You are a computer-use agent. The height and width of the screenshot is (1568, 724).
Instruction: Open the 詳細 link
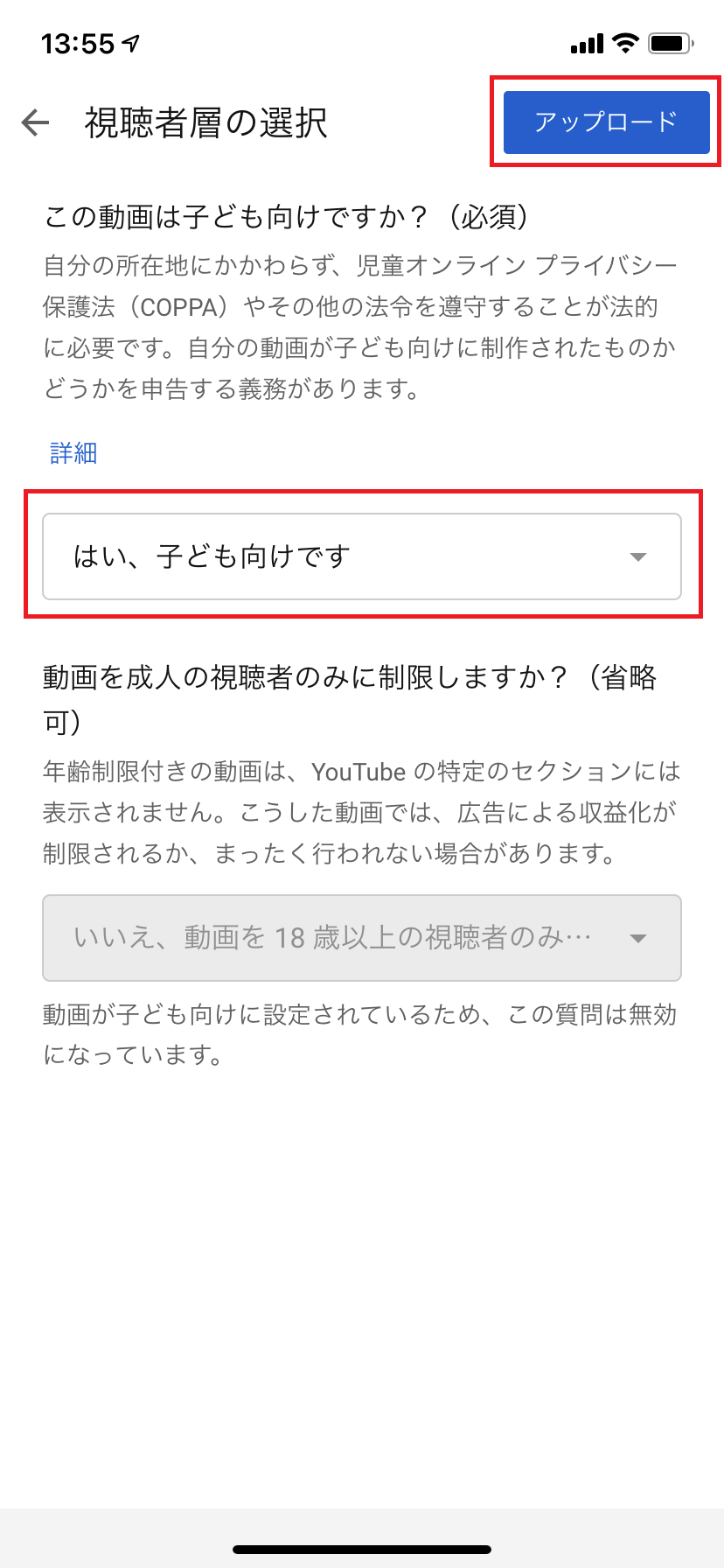click(73, 453)
